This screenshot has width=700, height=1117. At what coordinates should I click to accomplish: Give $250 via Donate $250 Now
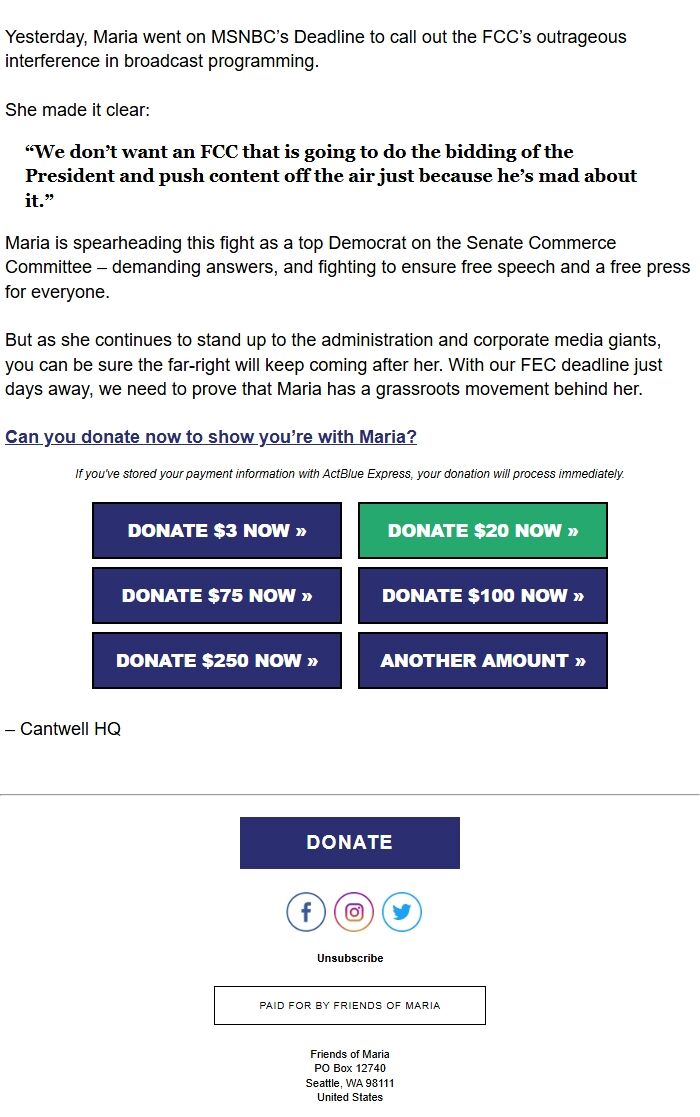point(217,661)
